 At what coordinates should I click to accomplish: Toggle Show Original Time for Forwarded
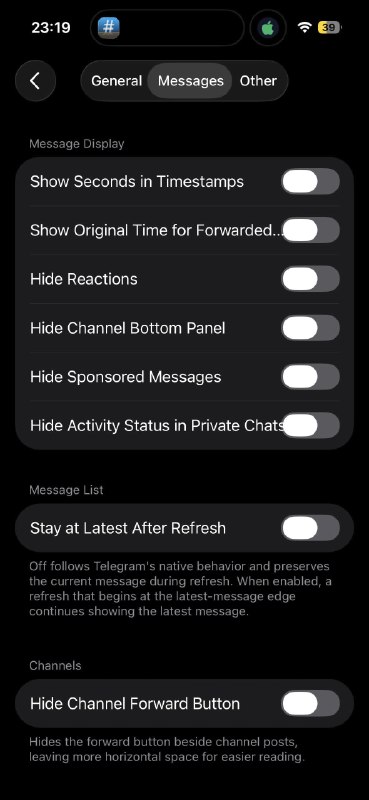tap(310, 230)
